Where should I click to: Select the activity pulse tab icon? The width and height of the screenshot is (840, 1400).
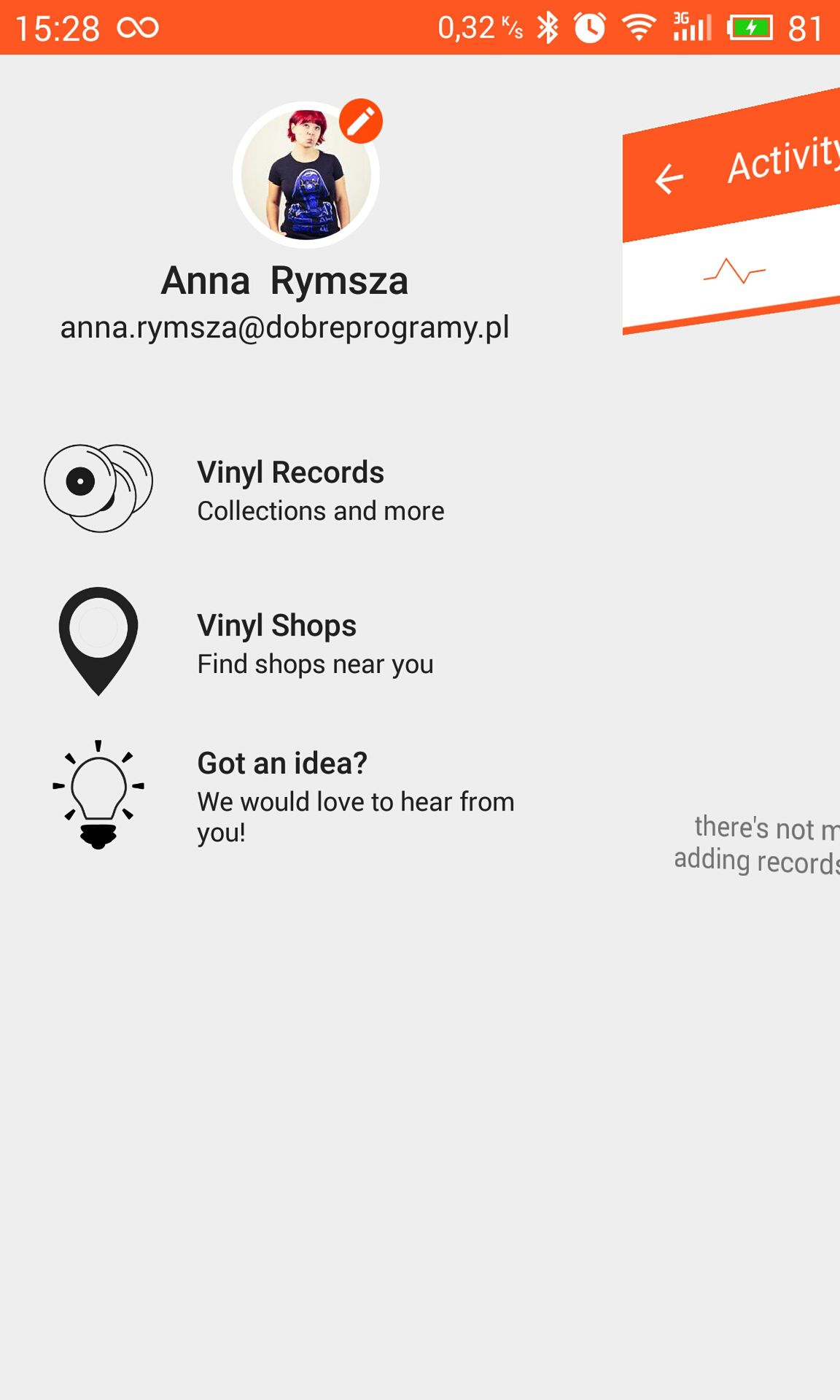click(x=734, y=271)
